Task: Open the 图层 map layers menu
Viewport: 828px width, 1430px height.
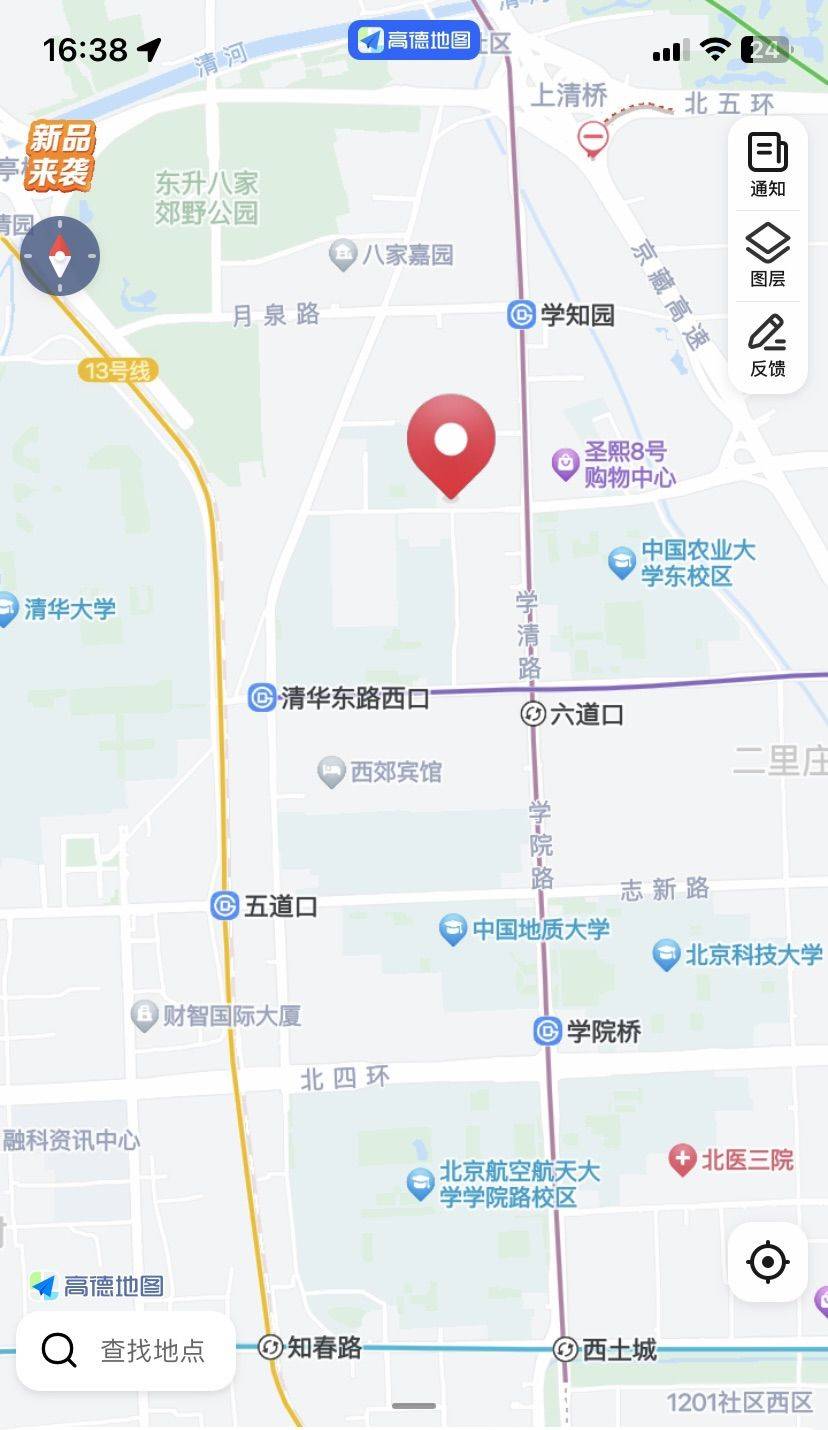Action: pyautogui.click(x=767, y=255)
